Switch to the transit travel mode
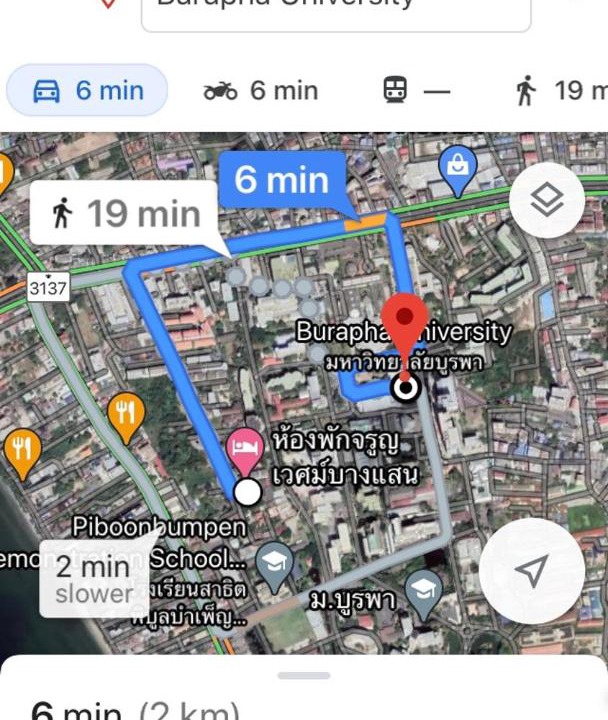The image size is (608, 720). pyautogui.click(x=416, y=91)
